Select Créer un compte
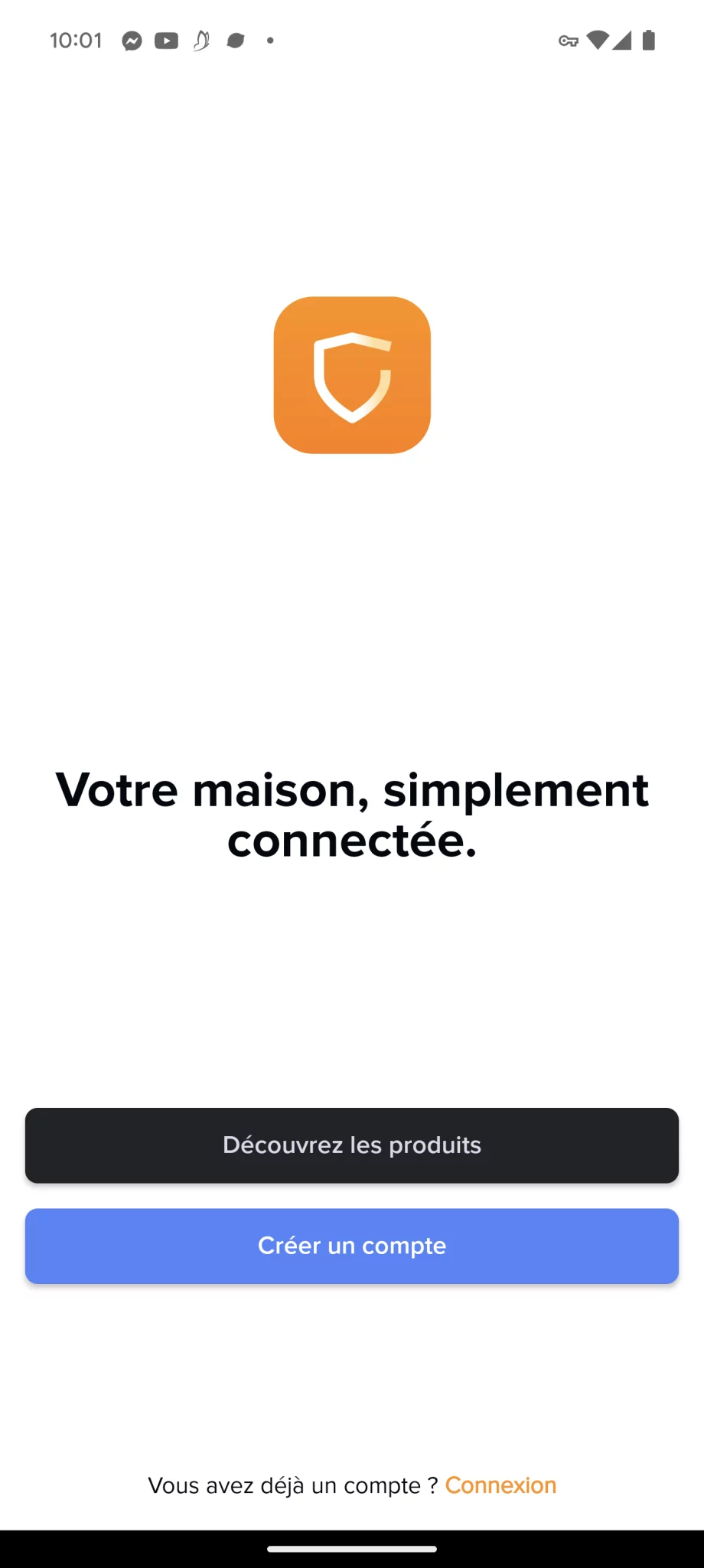Viewport: 704px width, 1568px height. pos(352,1246)
